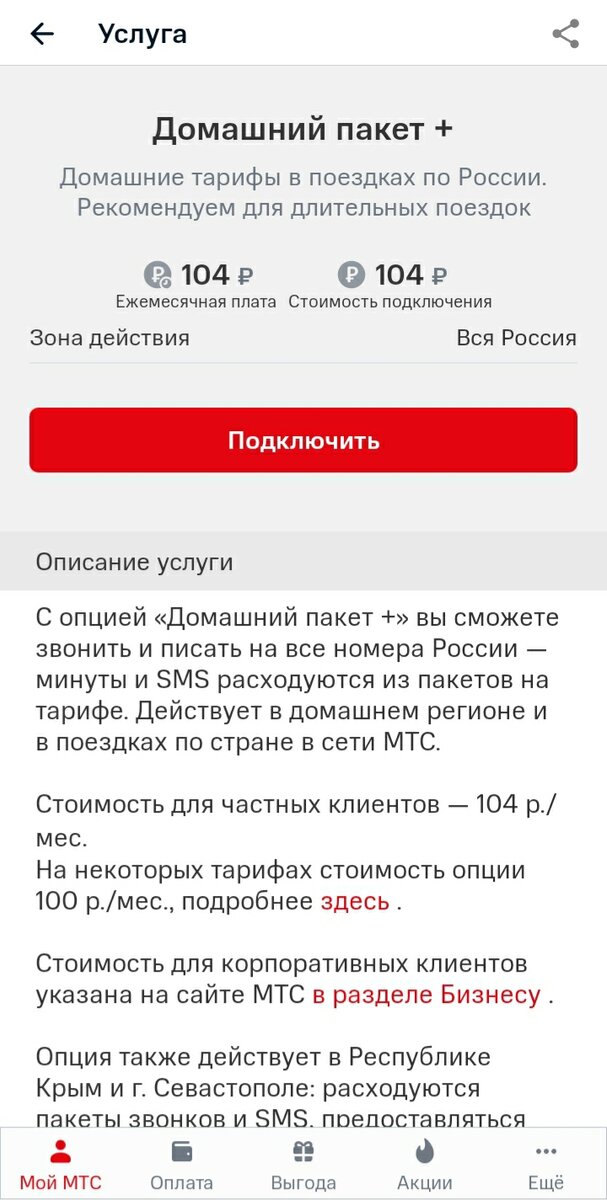Viewport: 607px width, 1200px height.
Task: Open the здесь link about option pricing
Action: click(355, 901)
